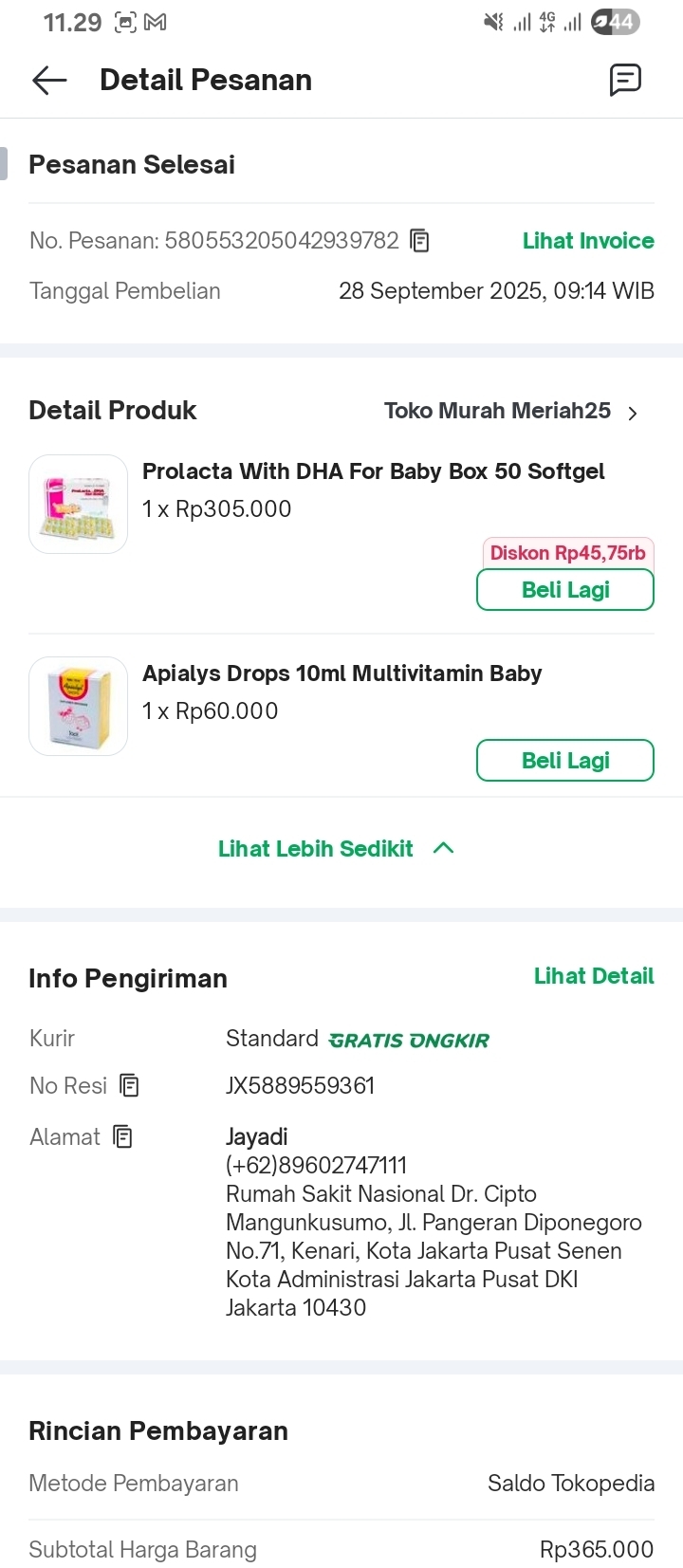
Task: Open Lihat Invoice
Action: (x=588, y=241)
